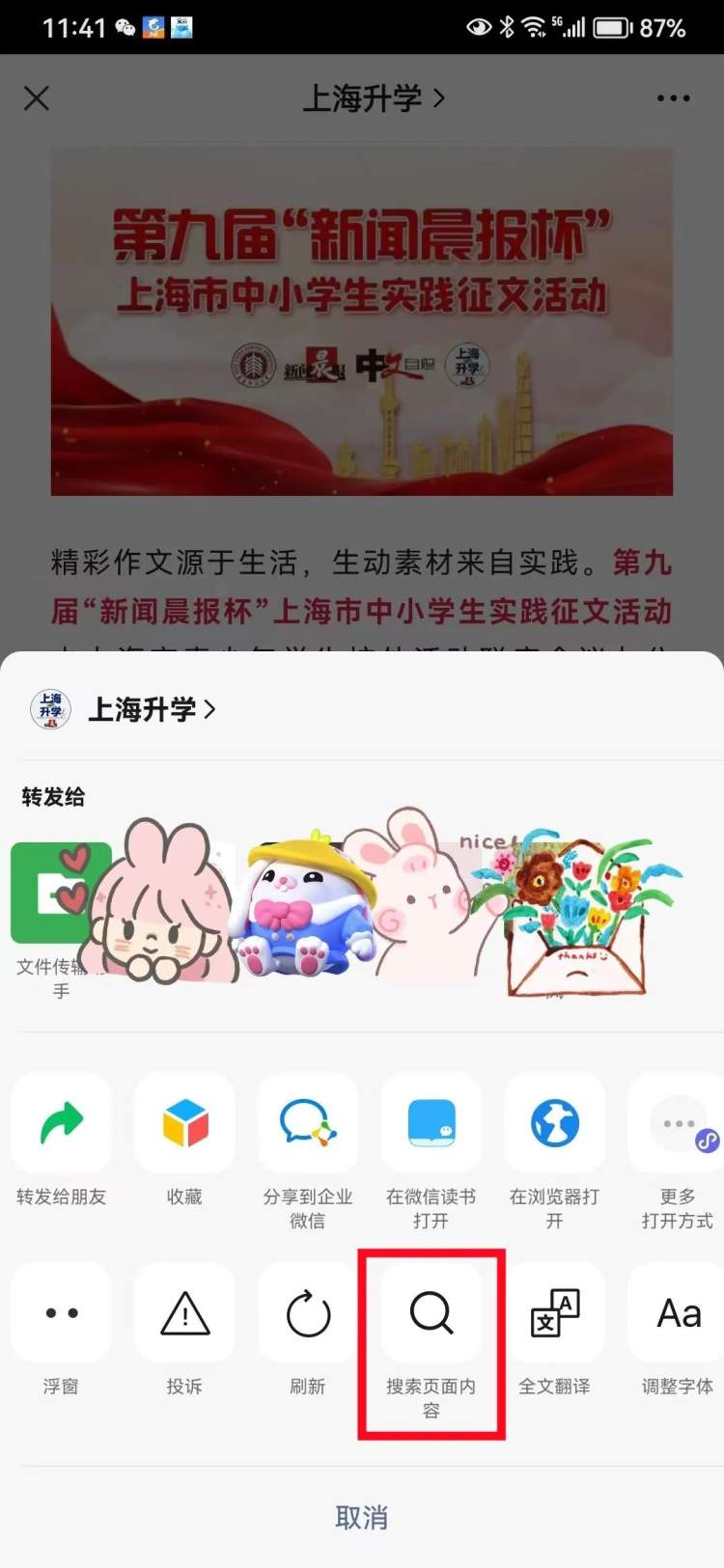Enable 浮窗 floating window
Image resolution: width=724 pixels, height=1568 pixels.
tap(62, 1313)
